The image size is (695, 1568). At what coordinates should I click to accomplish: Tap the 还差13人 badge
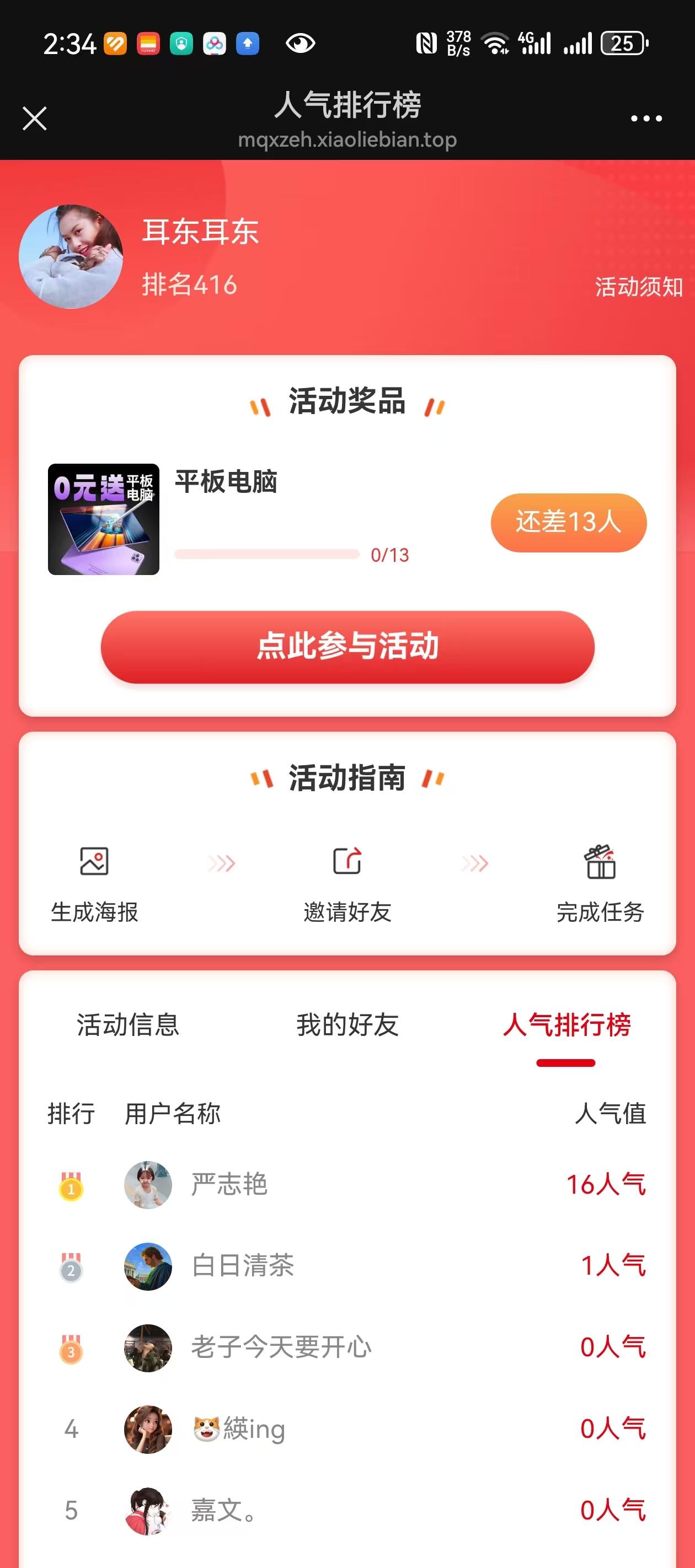[x=568, y=522]
